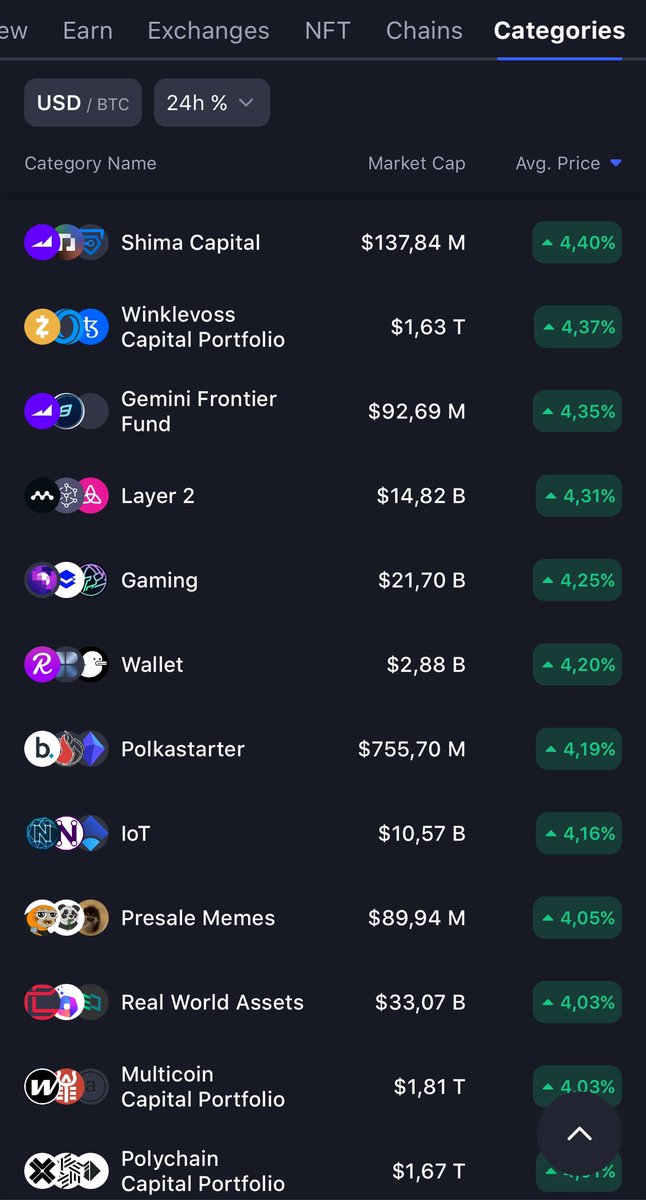Sort by the Market Cap column
Image resolution: width=646 pixels, height=1200 pixels.
416,163
